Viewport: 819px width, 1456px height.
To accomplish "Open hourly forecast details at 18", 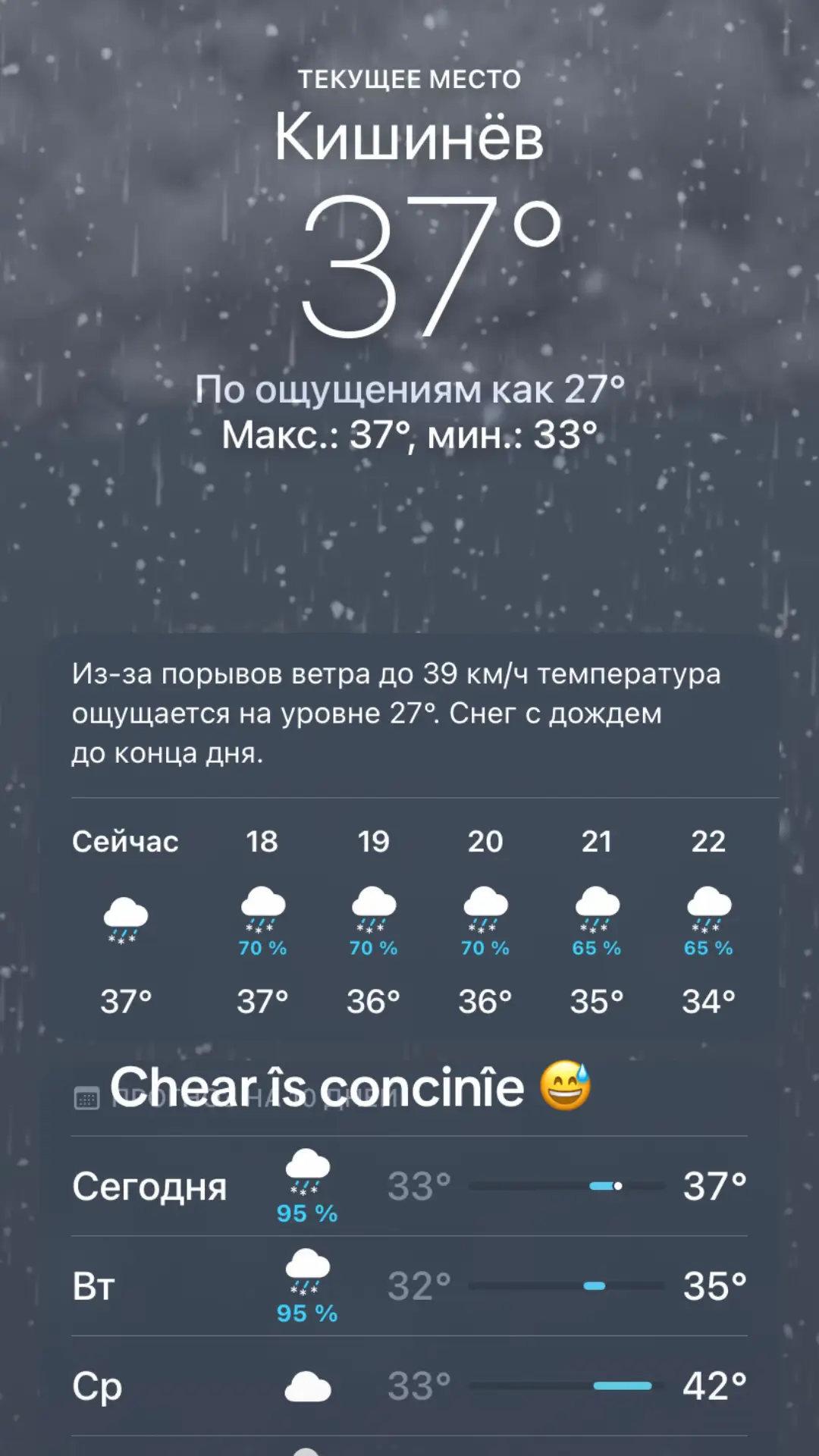I will pos(262,921).
